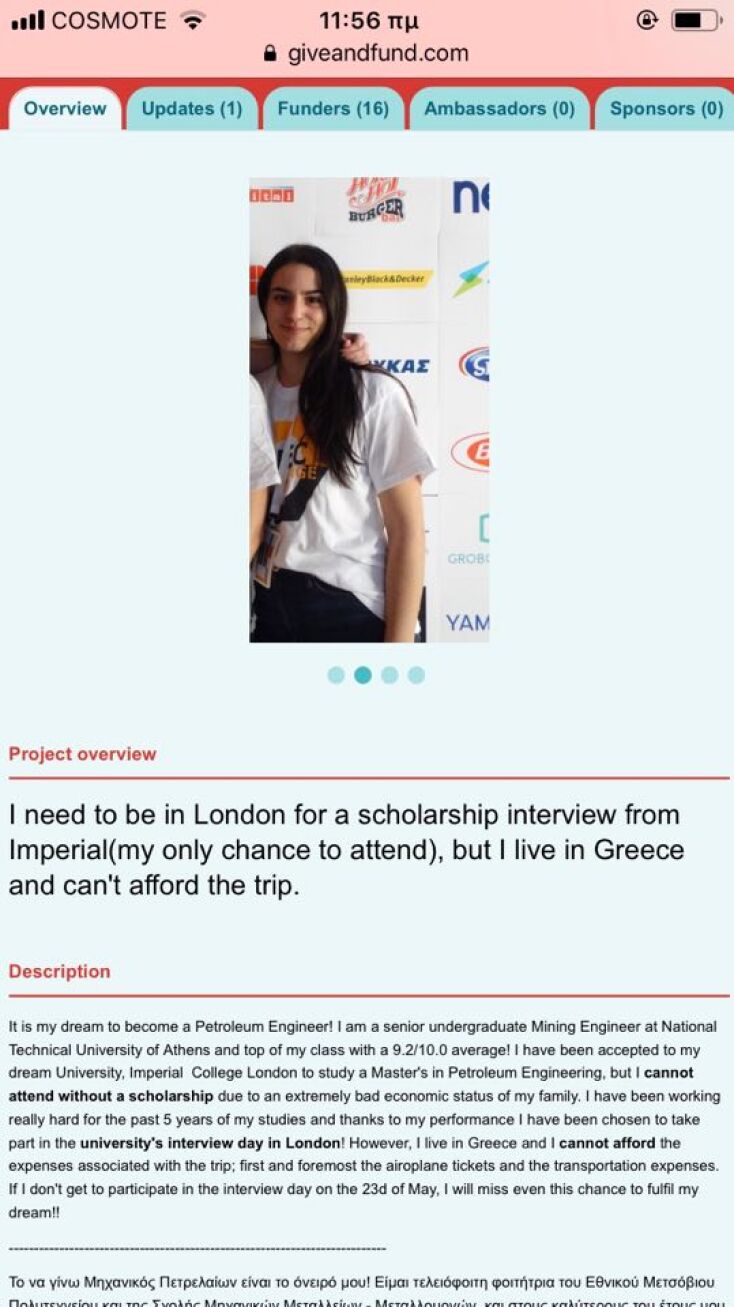Go to the fourth carousel page dot

[x=416, y=675]
